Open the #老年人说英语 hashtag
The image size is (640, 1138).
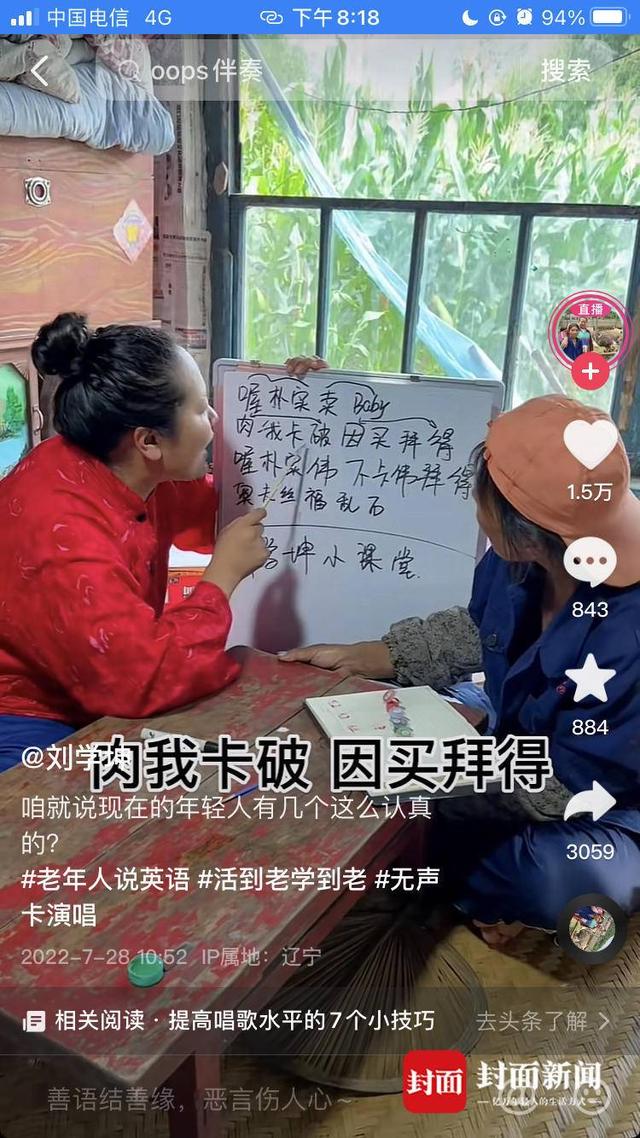click(x=106, y=879)
